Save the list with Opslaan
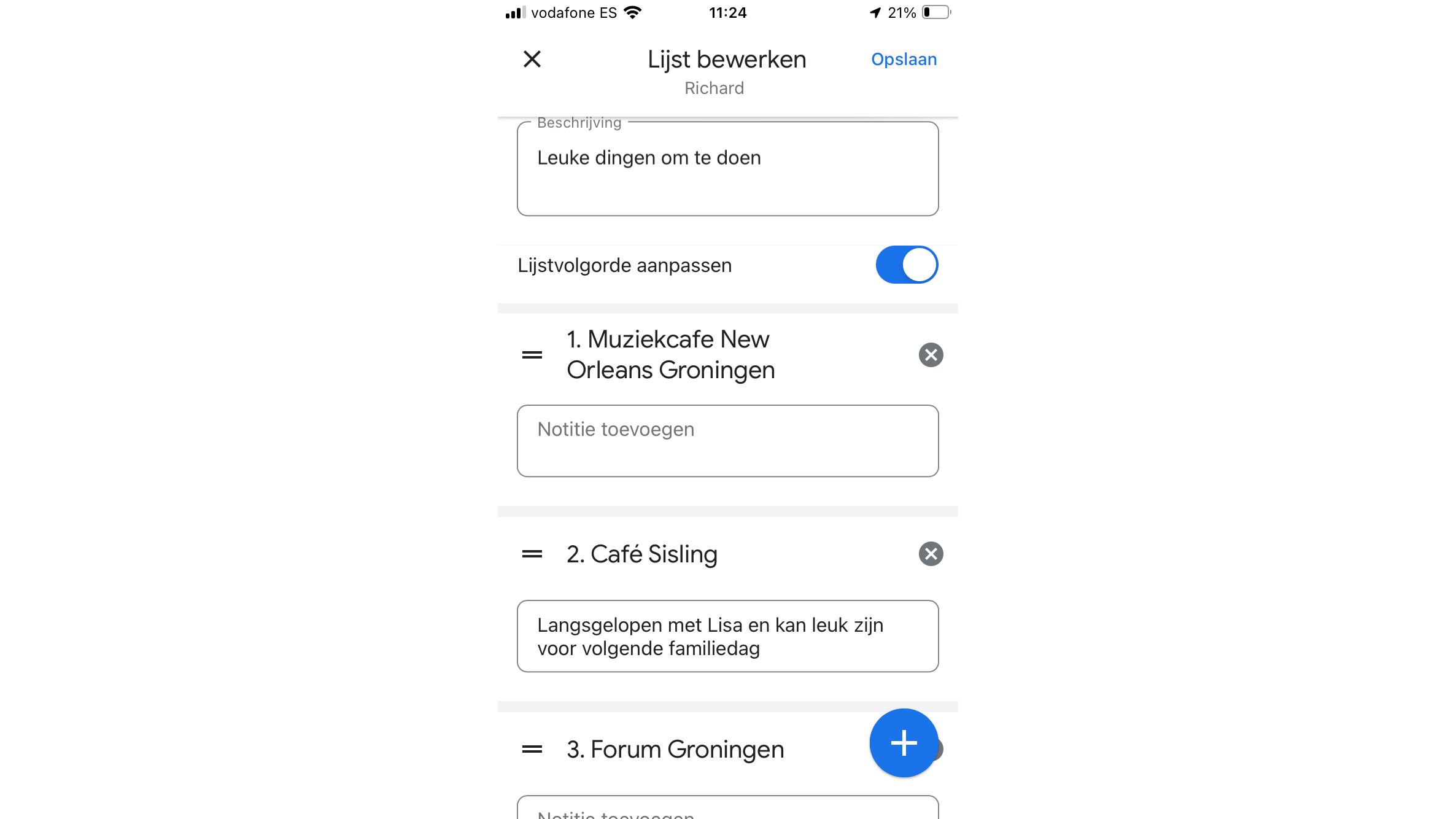 click(x=904, y=59)
